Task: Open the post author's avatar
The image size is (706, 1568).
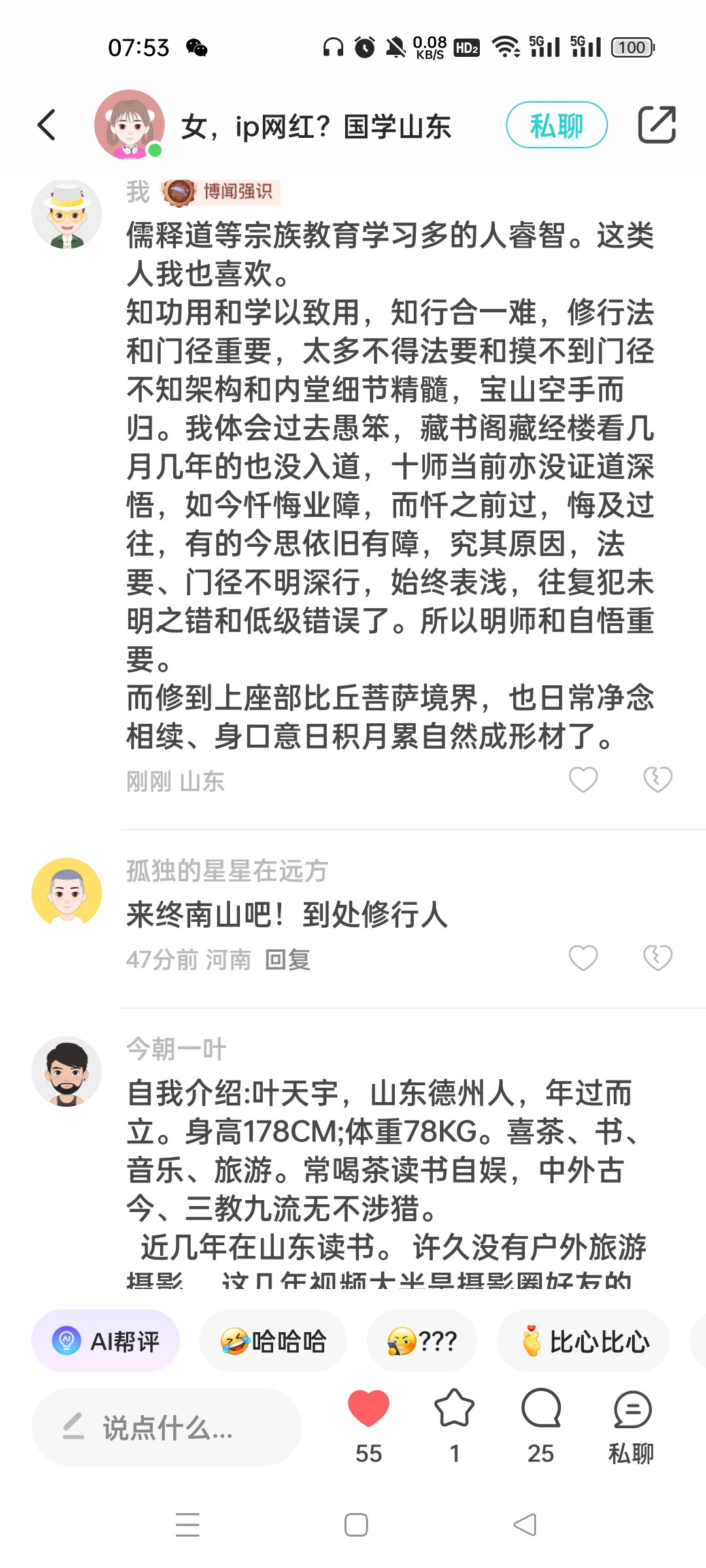Action: [x=129, y=124]
